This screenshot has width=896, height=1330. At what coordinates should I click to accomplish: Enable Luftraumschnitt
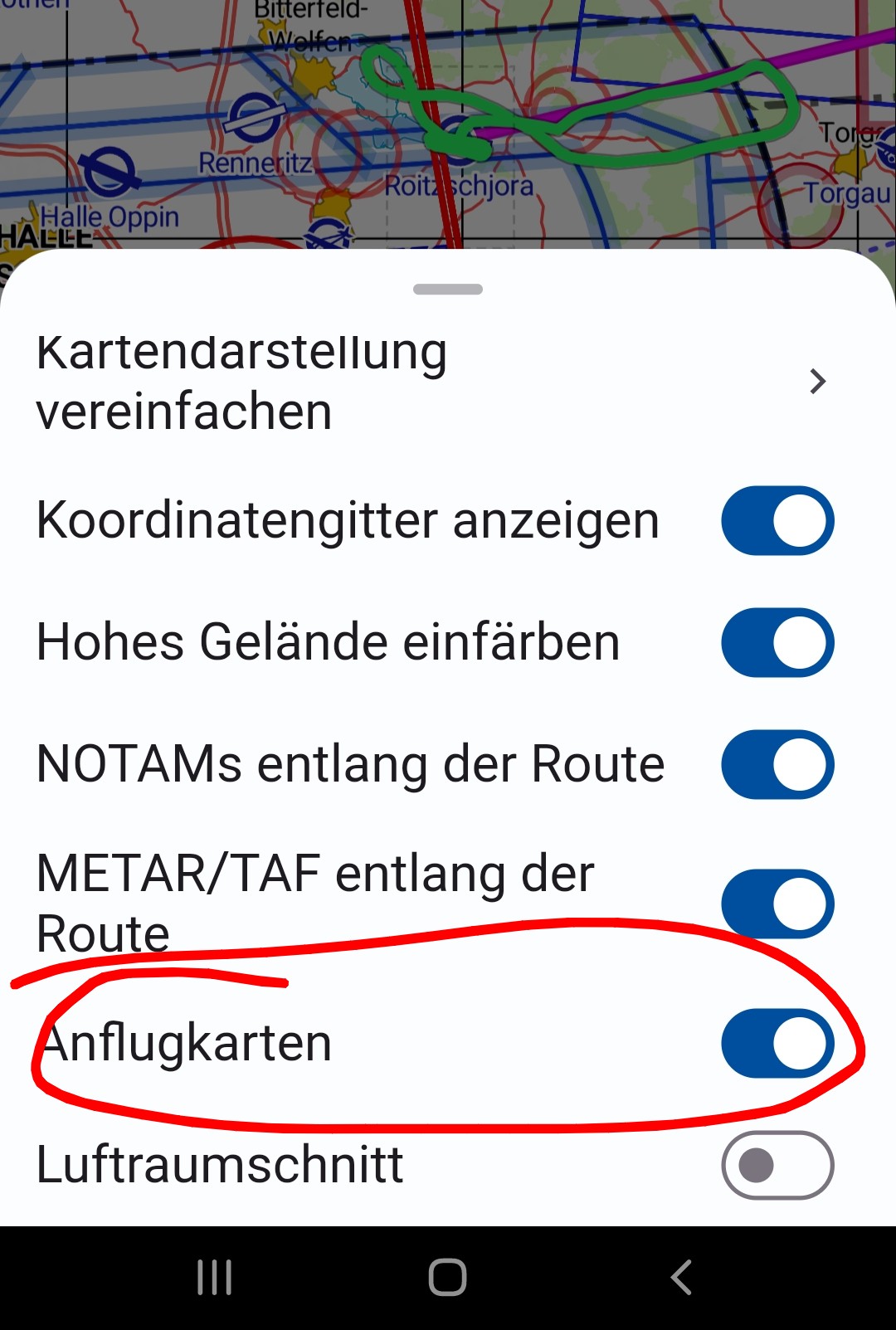coord(777,1165)
